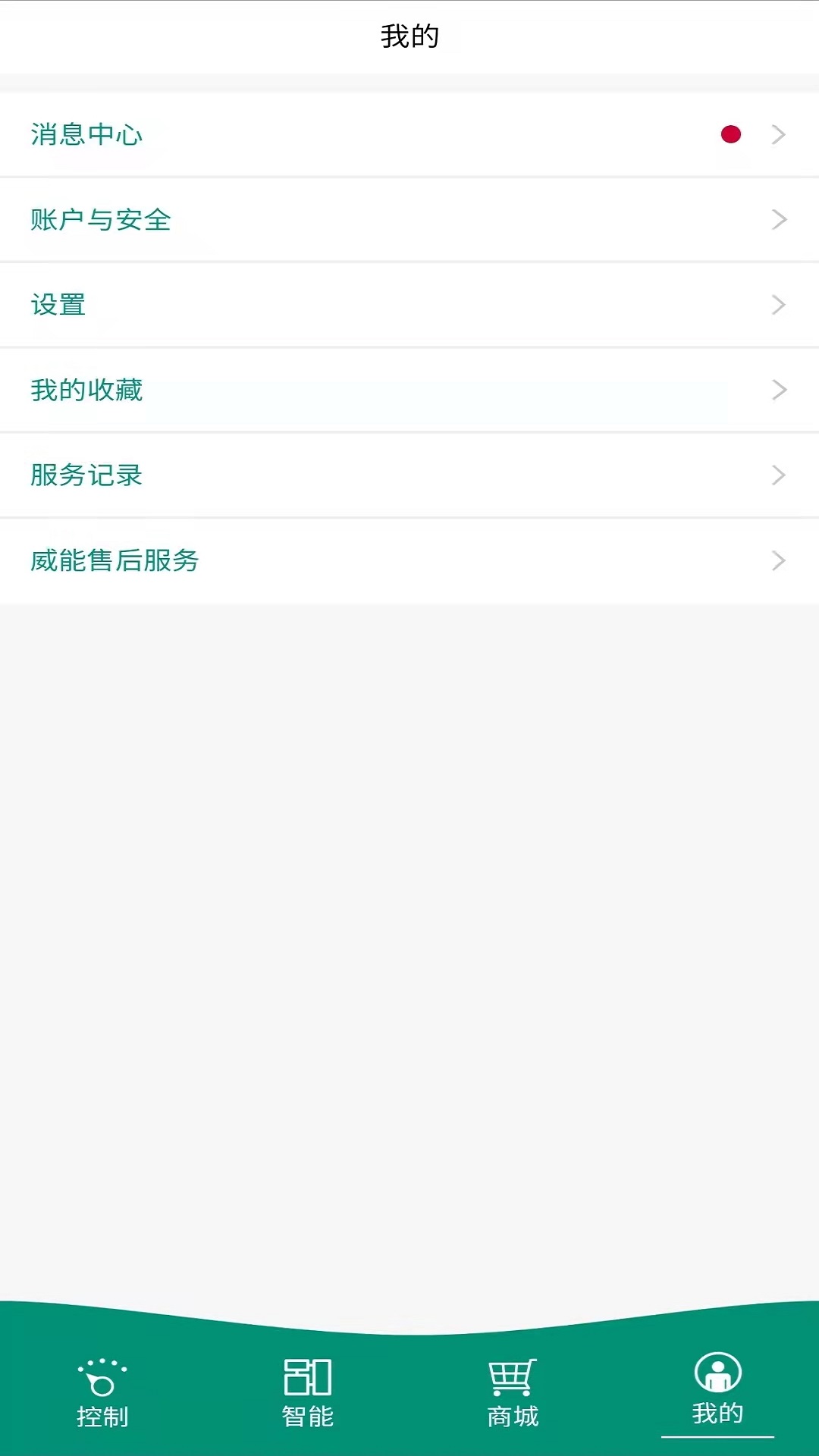Open the 设置 settings entry
The image size is (819, 1456).
tap(58, 305)
